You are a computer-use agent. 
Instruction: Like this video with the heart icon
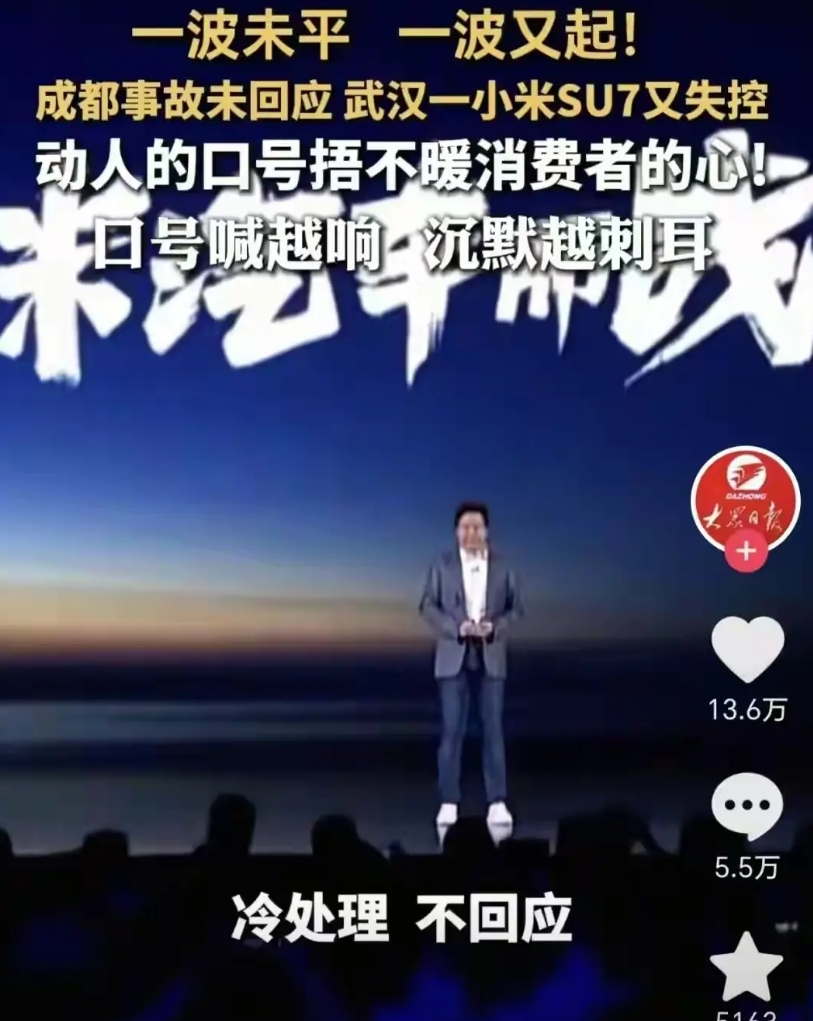[x=747, y=649]
